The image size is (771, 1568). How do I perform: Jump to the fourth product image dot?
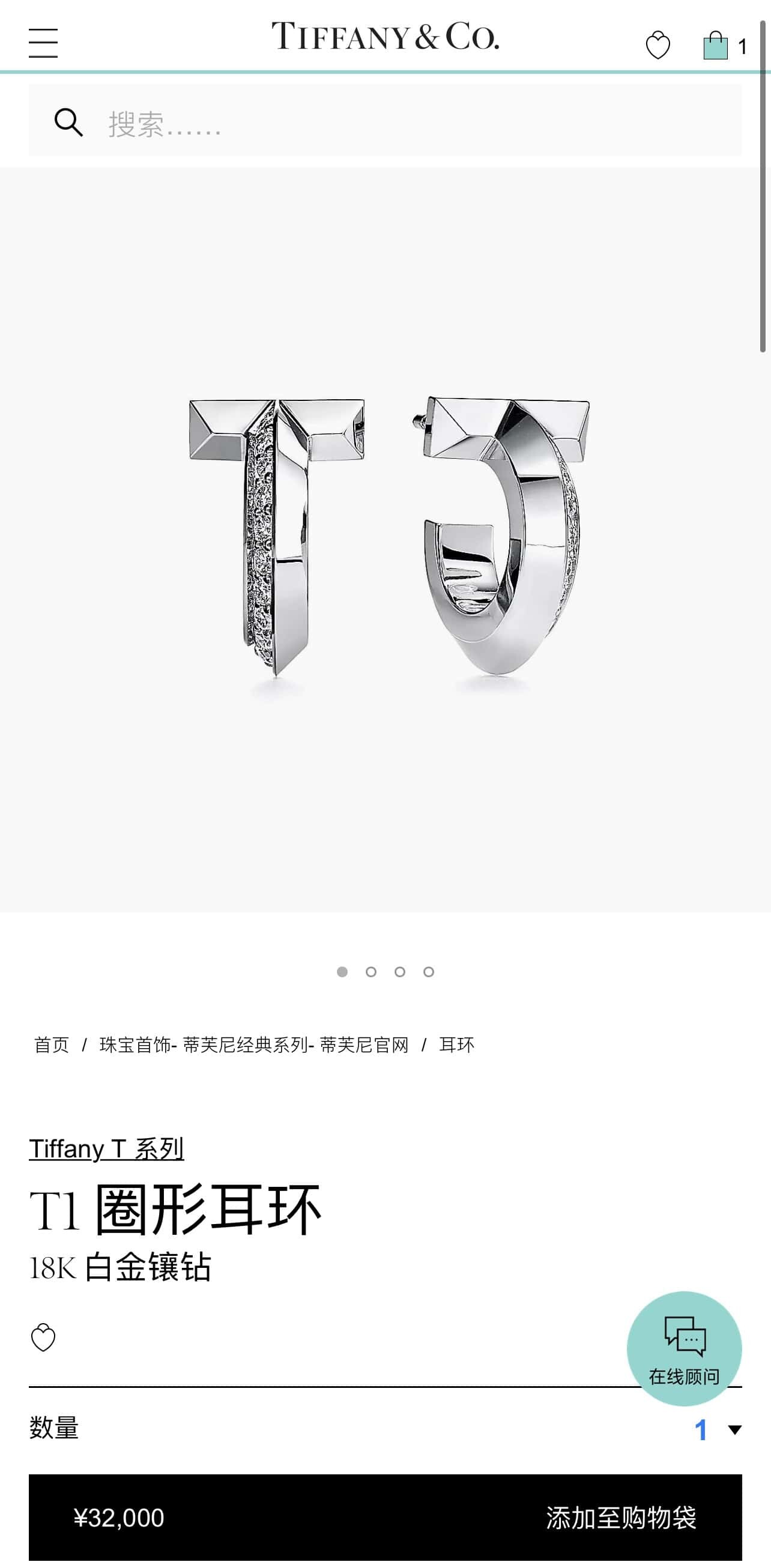pos(429,972)
